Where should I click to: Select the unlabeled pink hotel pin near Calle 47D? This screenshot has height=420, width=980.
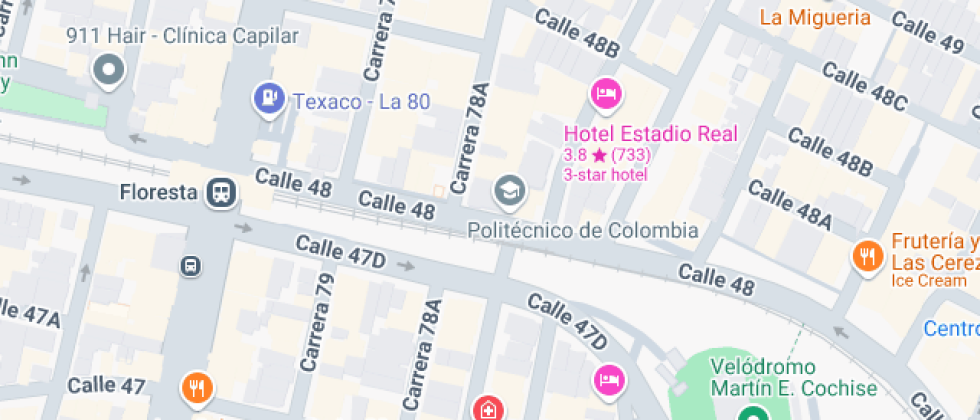click(608, 379)
